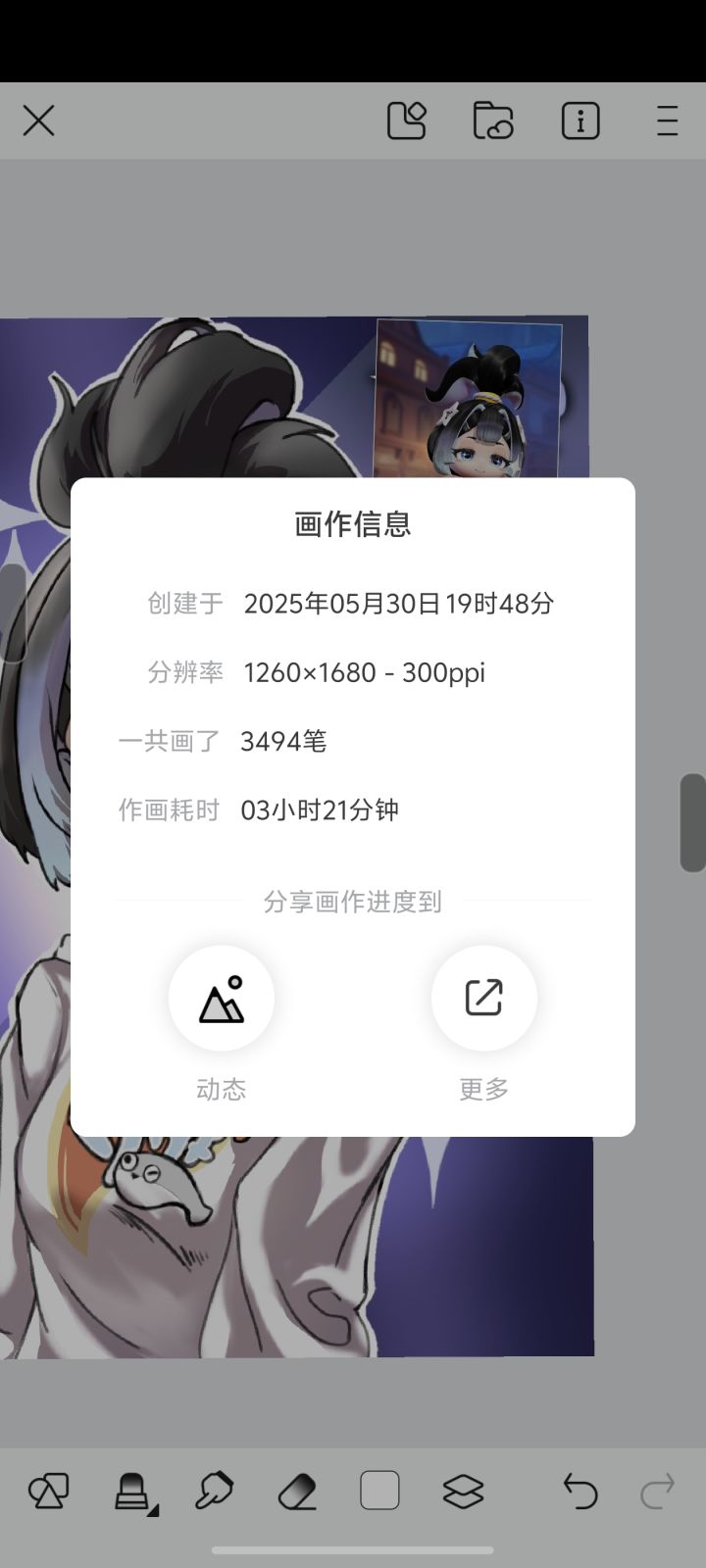706x1568 pixels.
Task: Share the painting progress to 动态
Action: click(x=222, y=998)
